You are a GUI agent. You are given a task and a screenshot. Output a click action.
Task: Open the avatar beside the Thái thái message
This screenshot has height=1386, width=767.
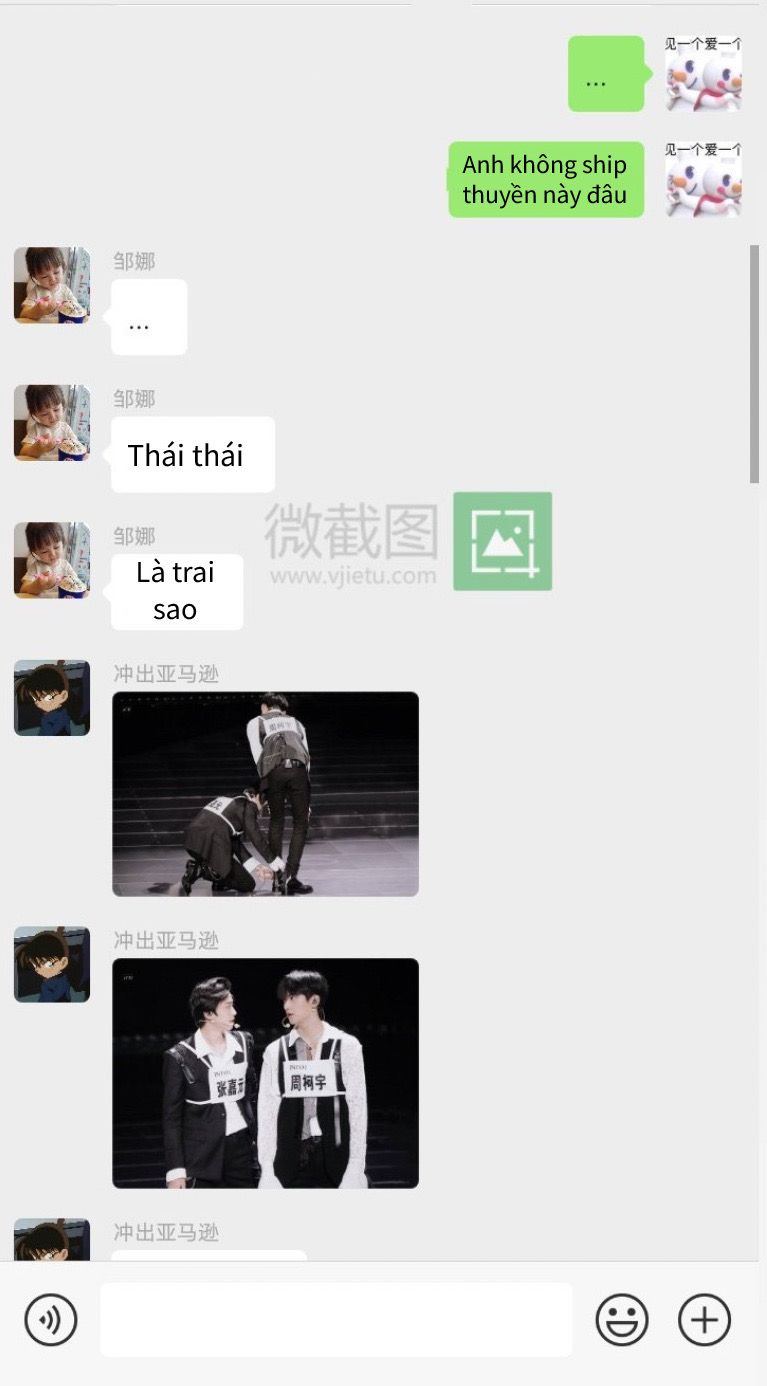[52, 423]
